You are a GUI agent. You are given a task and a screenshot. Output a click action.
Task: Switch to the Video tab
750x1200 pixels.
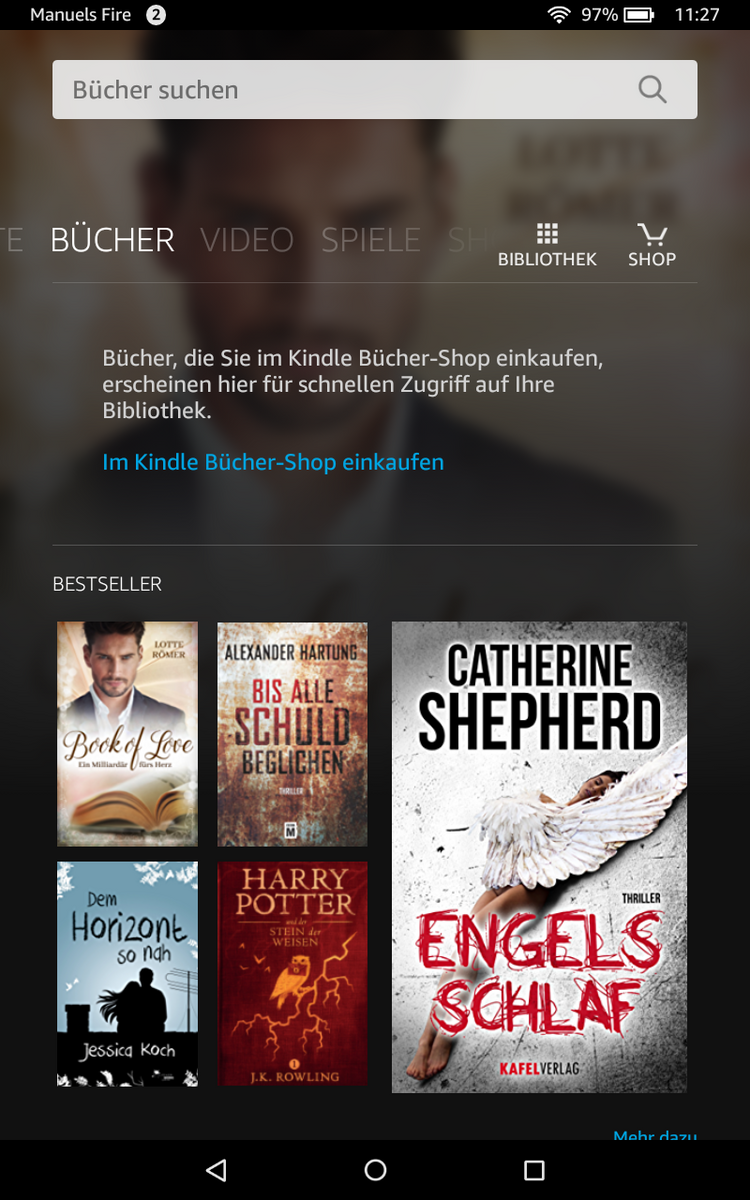[x=247, y=240]
